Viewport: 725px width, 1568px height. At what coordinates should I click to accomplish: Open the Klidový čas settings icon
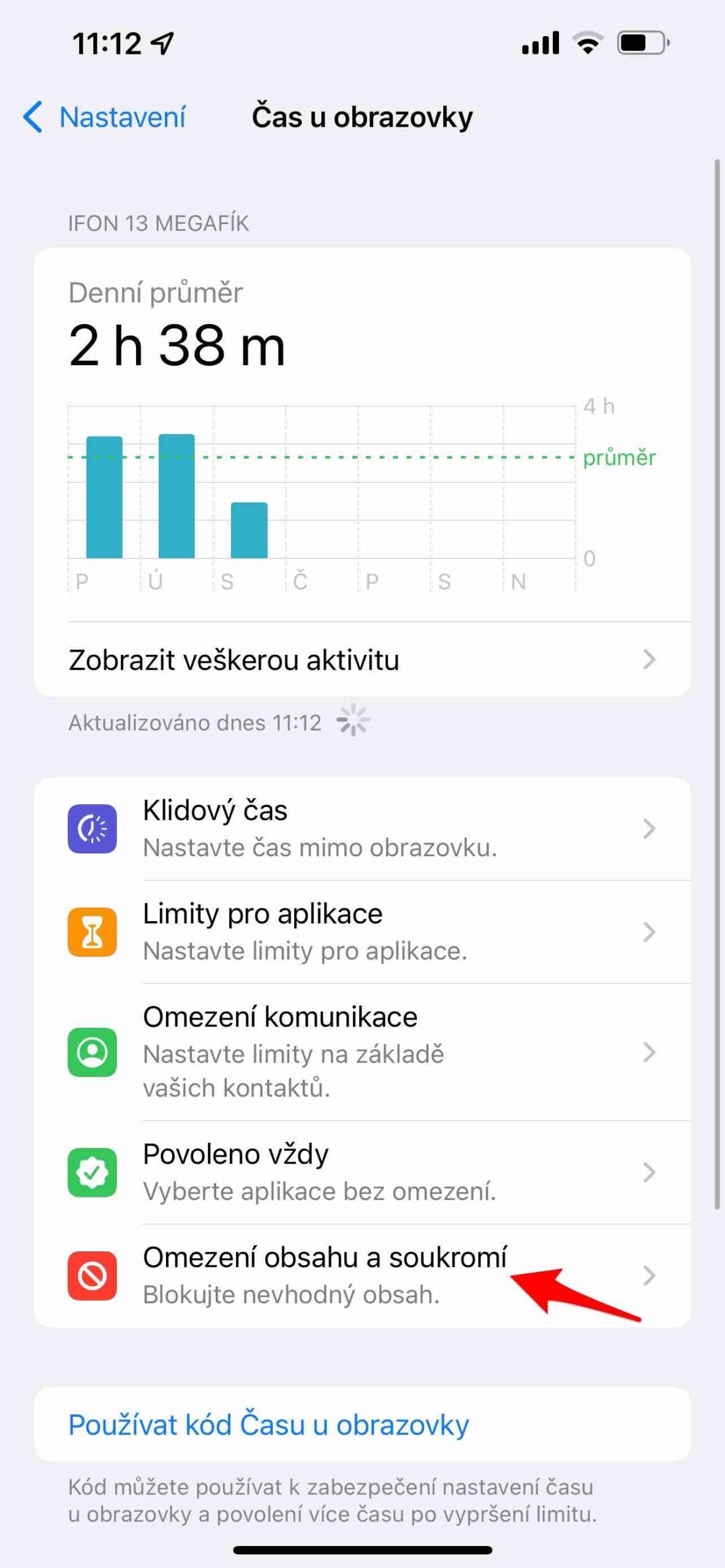(x=92, y=828)
